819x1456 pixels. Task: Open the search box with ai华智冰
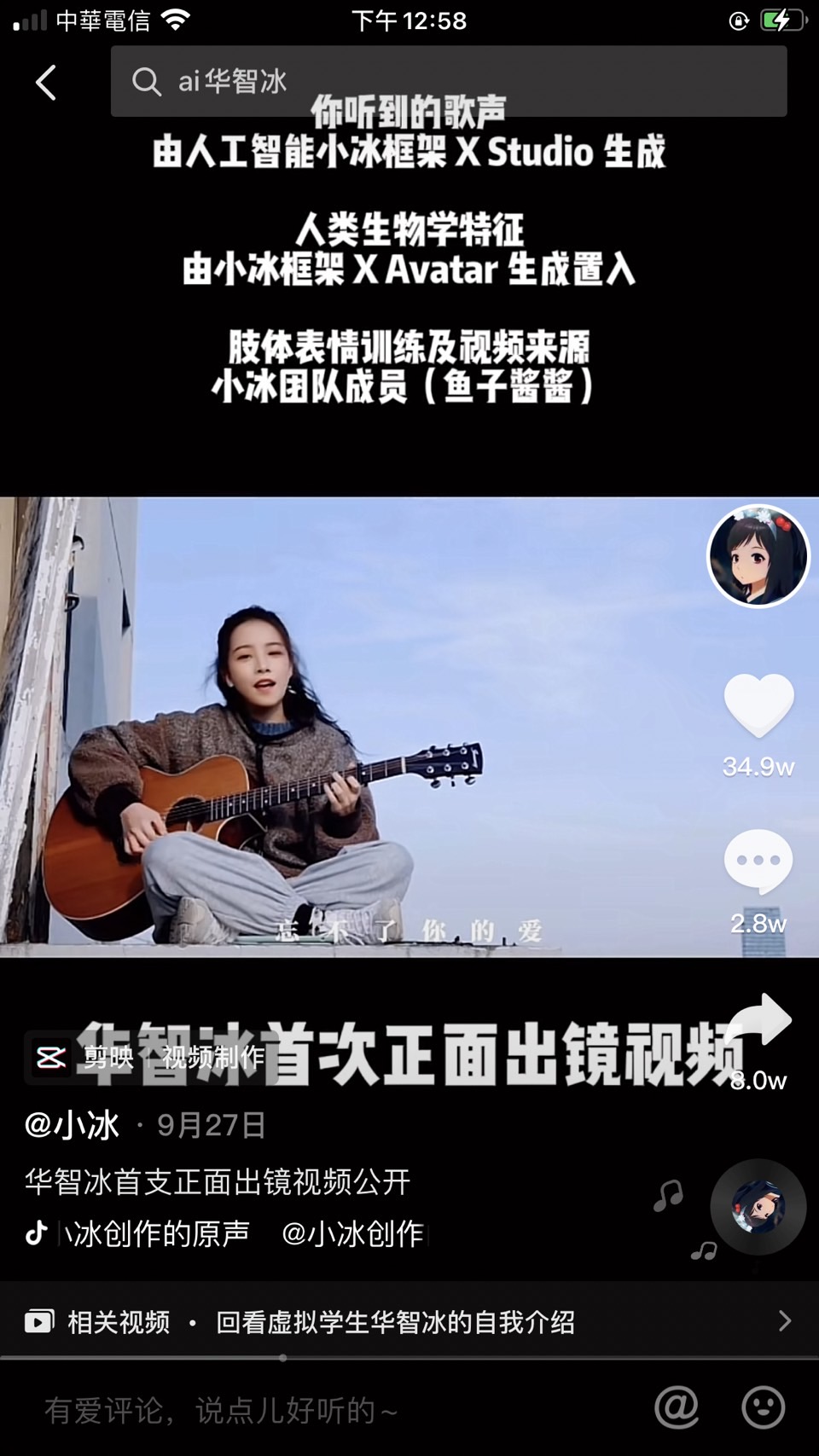448,81
